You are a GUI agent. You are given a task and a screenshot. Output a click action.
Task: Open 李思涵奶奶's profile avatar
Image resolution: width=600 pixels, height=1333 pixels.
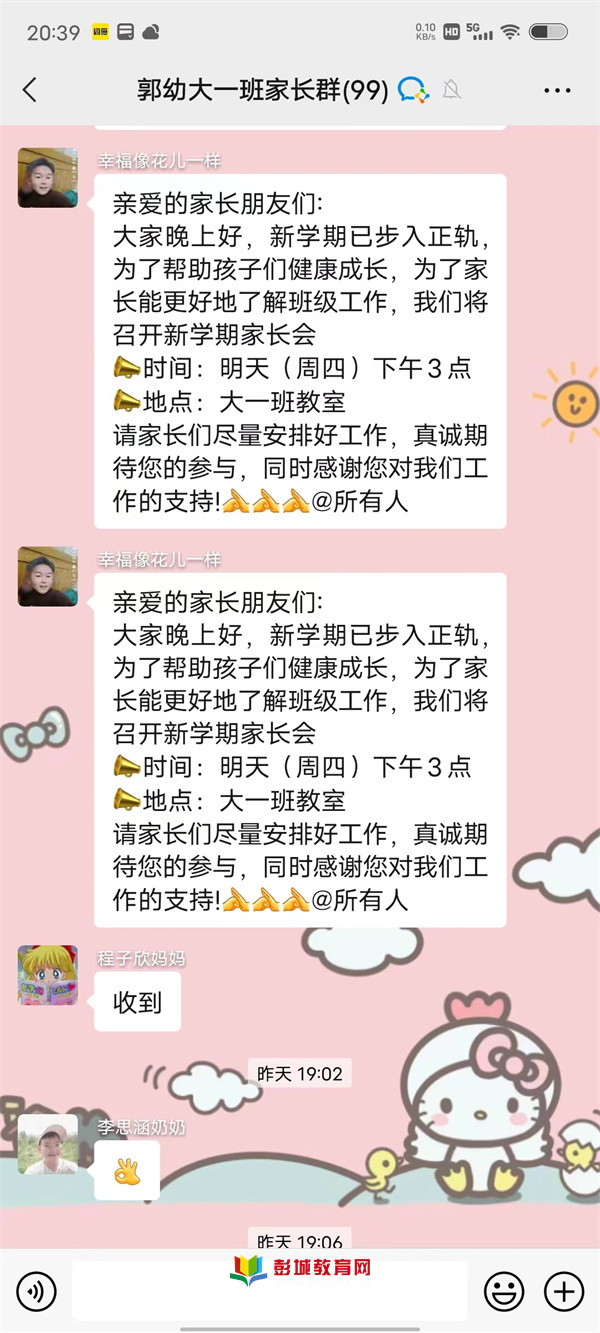coord(47,1144)
